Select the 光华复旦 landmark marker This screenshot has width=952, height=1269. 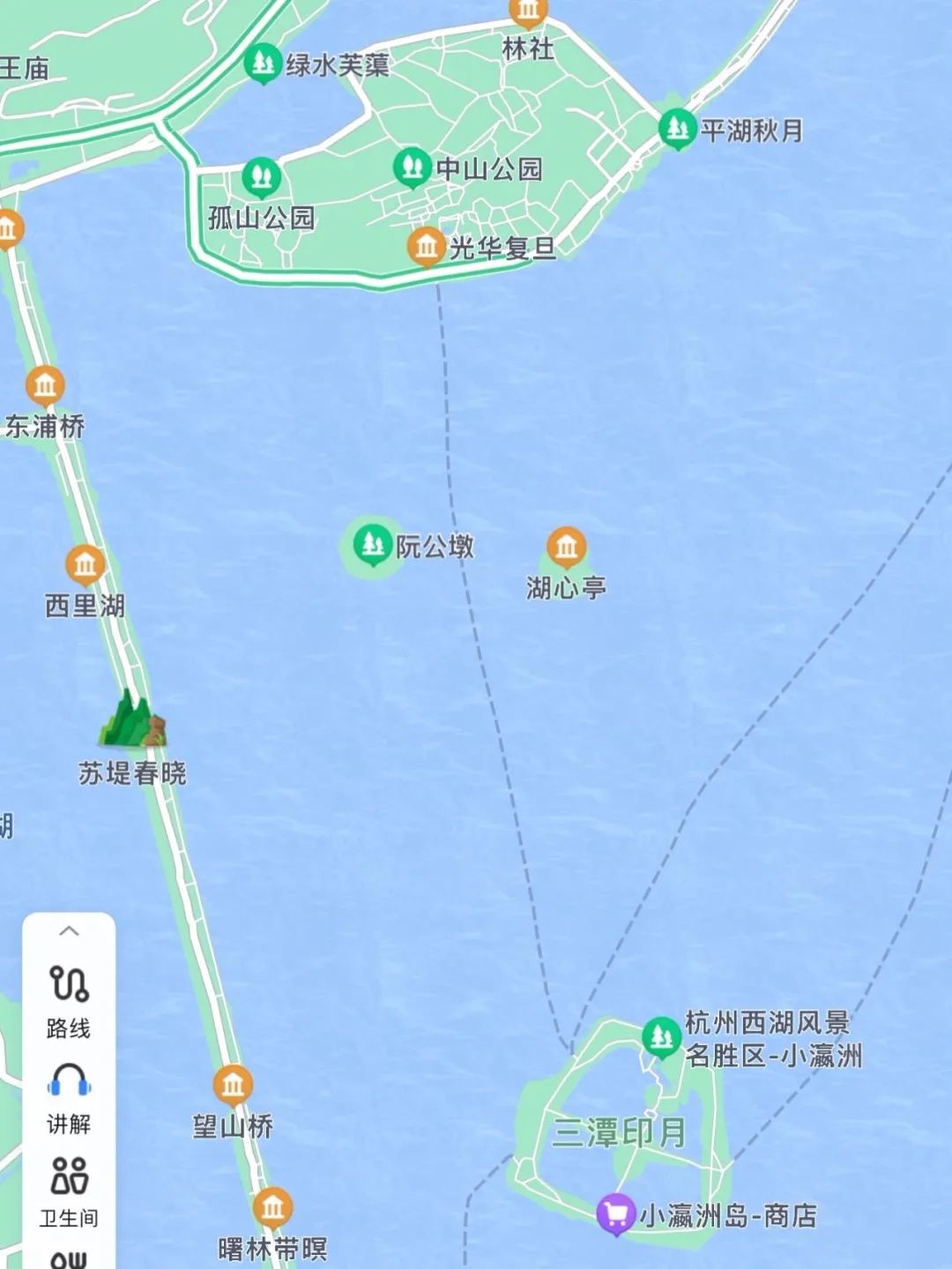pyautogui.click(x=427, y=247)
